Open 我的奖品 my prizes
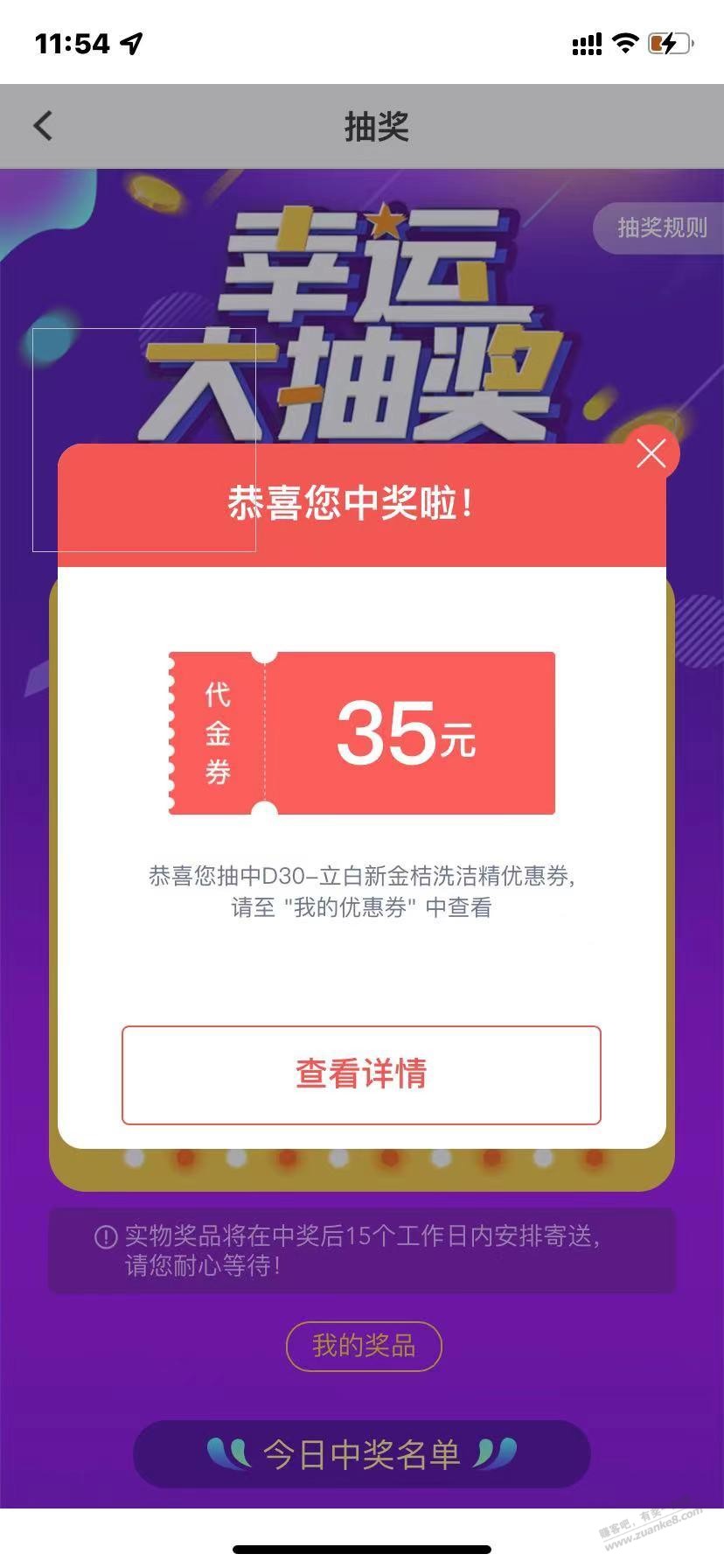This screenshot has height=1568, width=724. tap(364, 1346)
